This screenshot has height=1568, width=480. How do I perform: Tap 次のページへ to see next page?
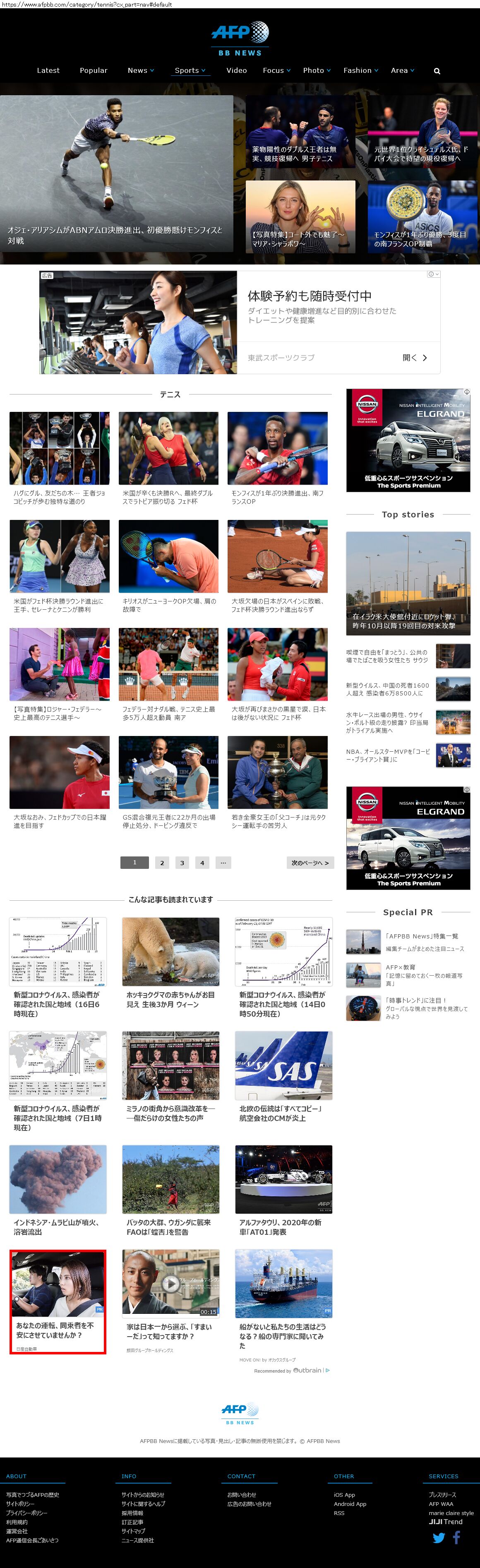(x=310, y=863)
